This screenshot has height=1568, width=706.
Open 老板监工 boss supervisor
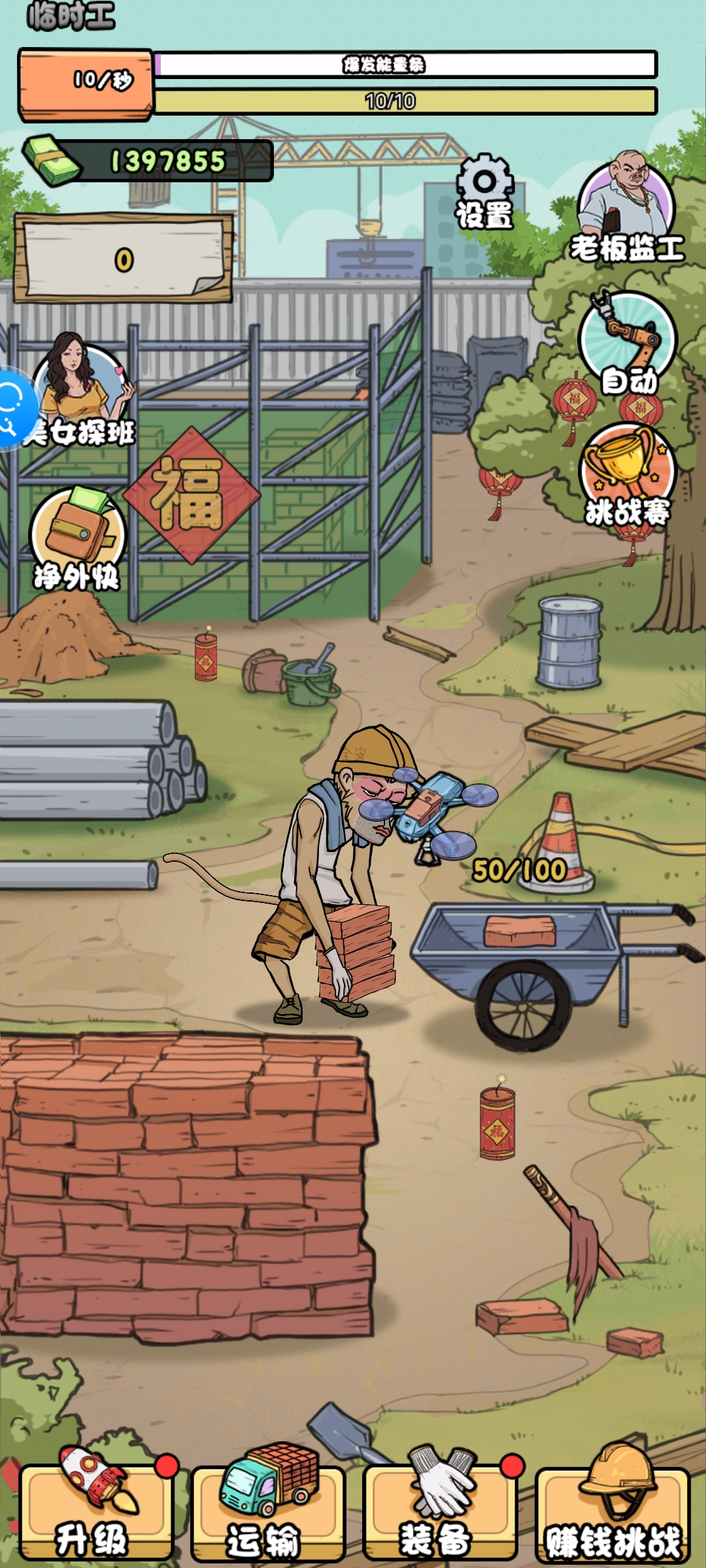click(627, 206)
